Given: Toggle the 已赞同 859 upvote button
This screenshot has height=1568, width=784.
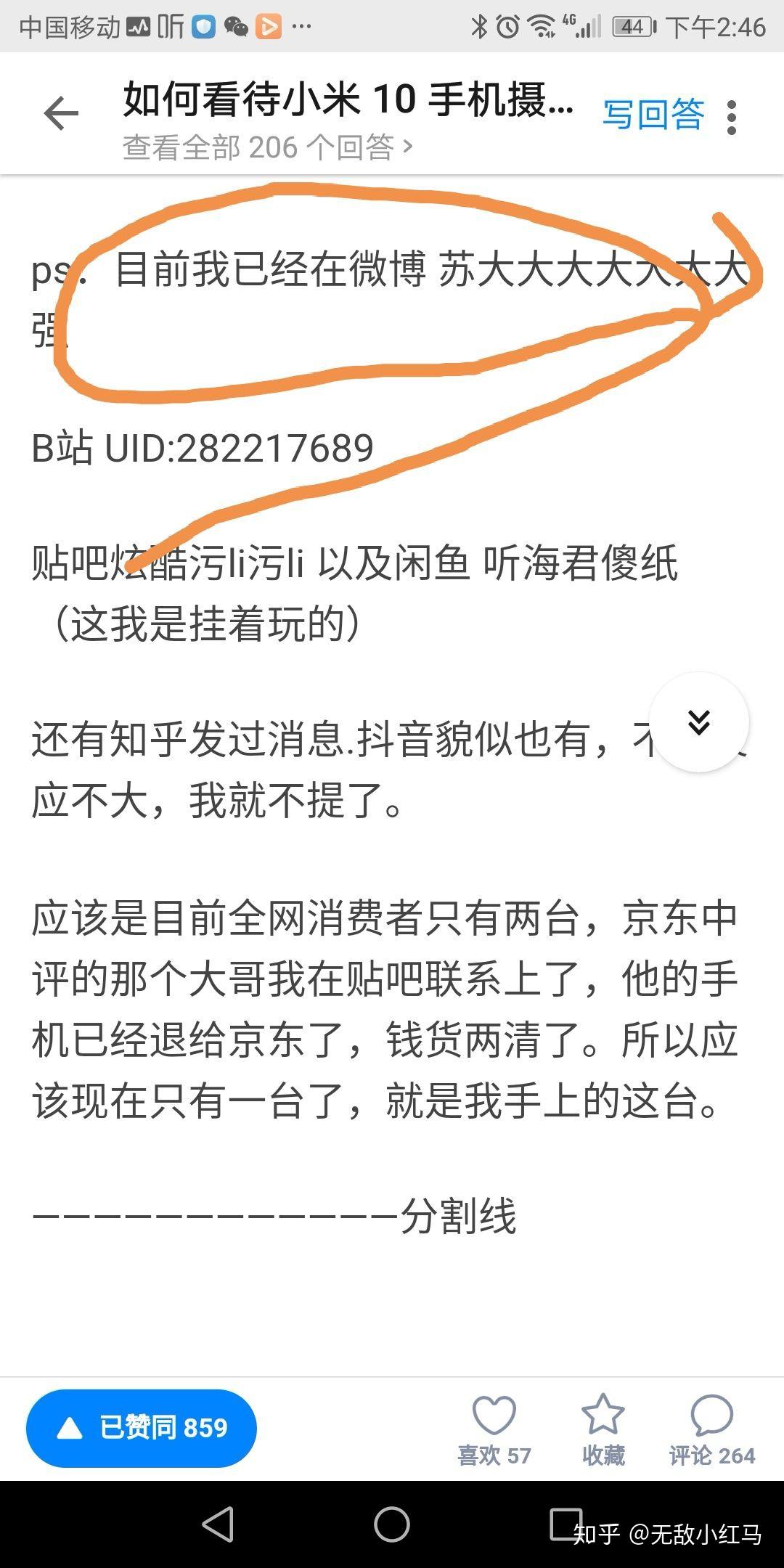Looking at the screenshot, I should pyautogui.click(x=142, y=1428).
